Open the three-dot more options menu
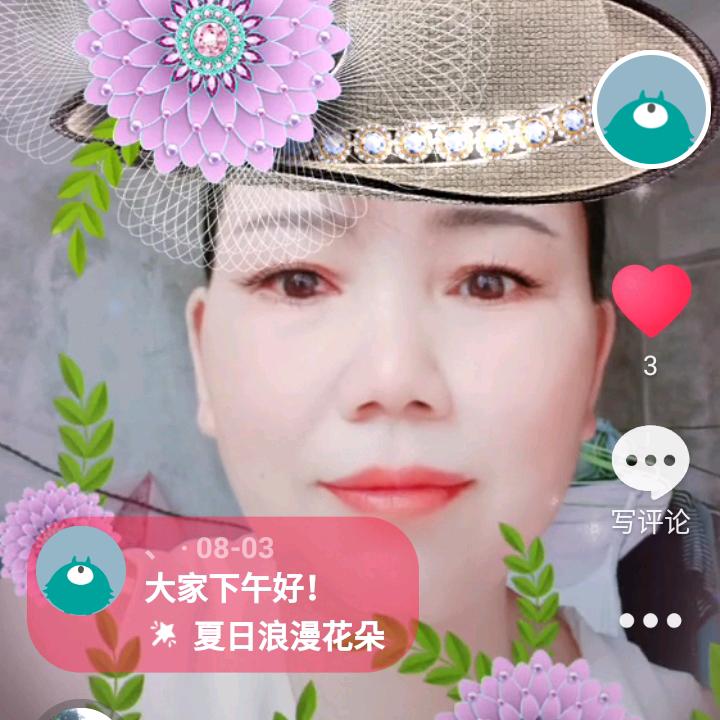This screenshot has height=720, width=720. pyautogui.click(x=651, y=620)
